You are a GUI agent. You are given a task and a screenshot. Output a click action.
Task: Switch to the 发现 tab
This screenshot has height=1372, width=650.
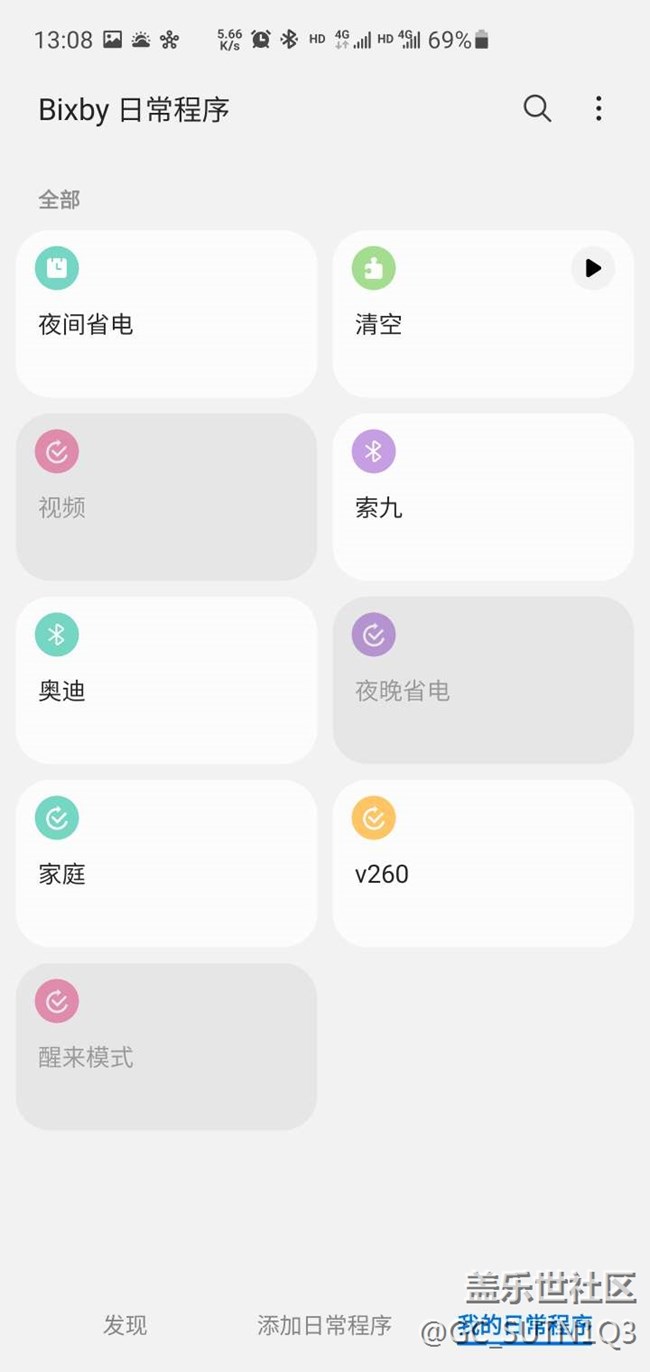[x=125, y=1325]
